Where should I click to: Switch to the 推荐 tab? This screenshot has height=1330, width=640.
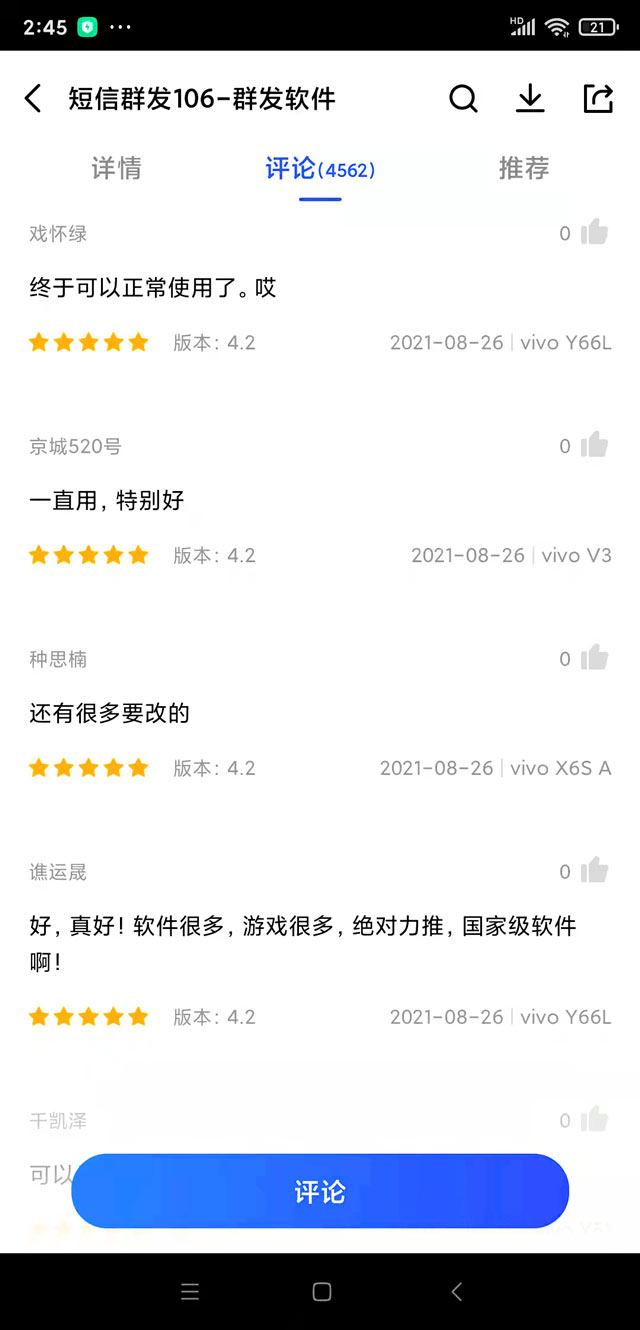(x=524, y=168)
